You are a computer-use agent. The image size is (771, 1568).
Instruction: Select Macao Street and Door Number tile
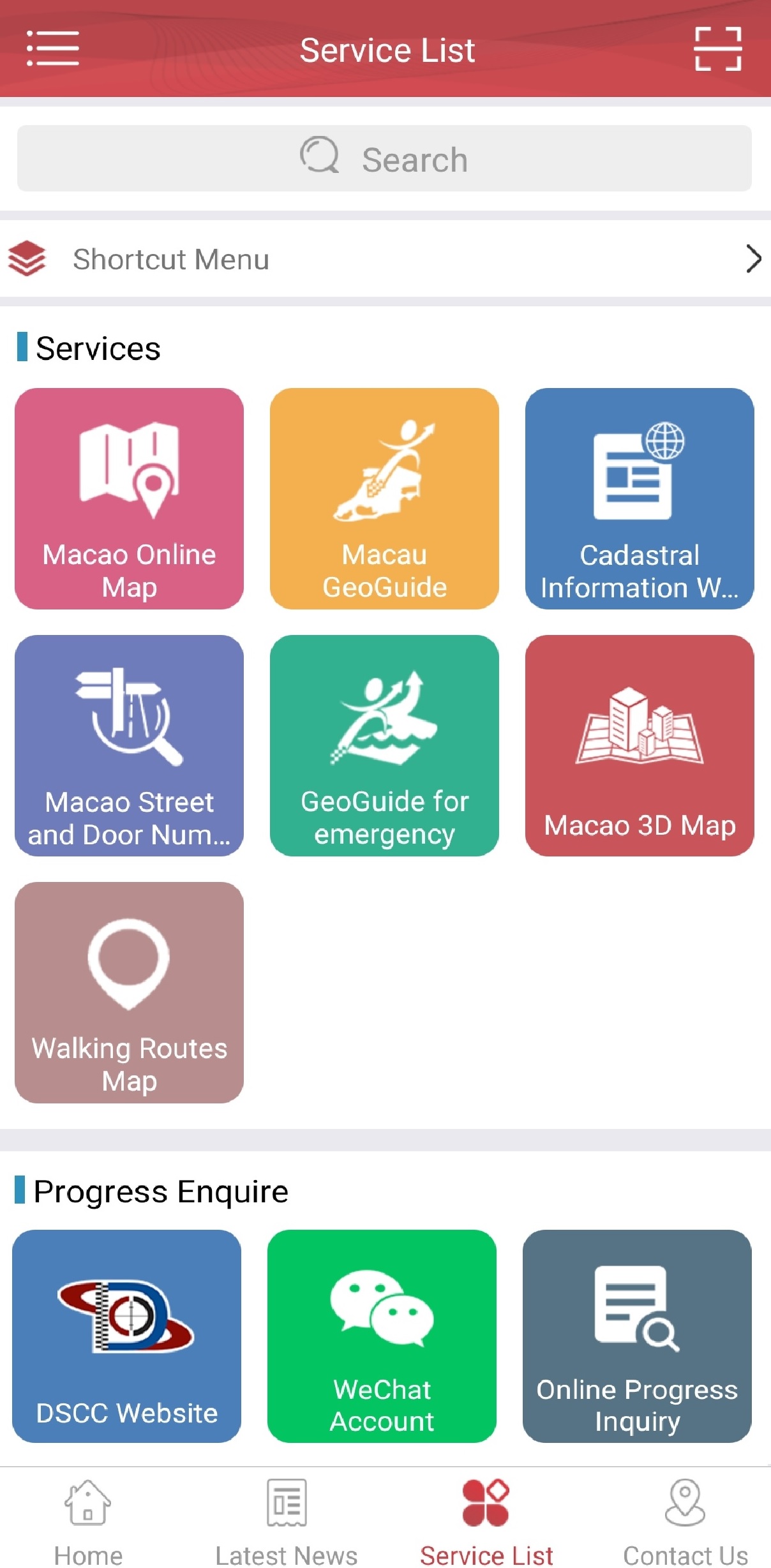(x=129, y=745)
